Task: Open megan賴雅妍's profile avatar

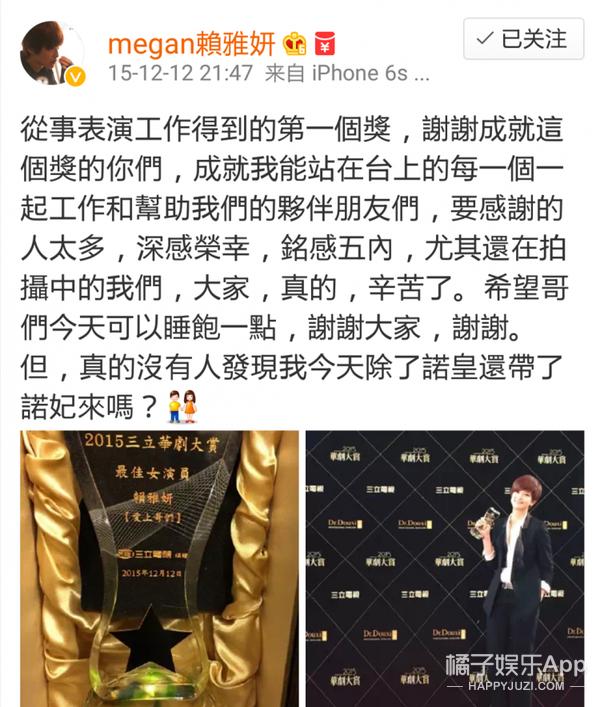Action: tap(50, 53)
